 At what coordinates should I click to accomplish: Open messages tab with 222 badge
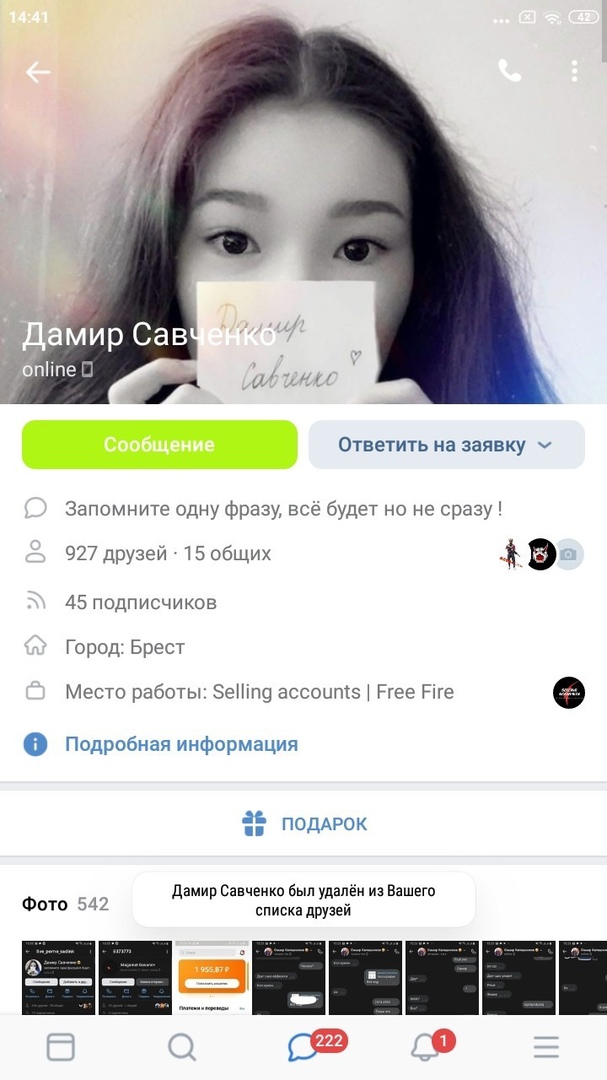pyautogui.click(x=303, y=1046)
